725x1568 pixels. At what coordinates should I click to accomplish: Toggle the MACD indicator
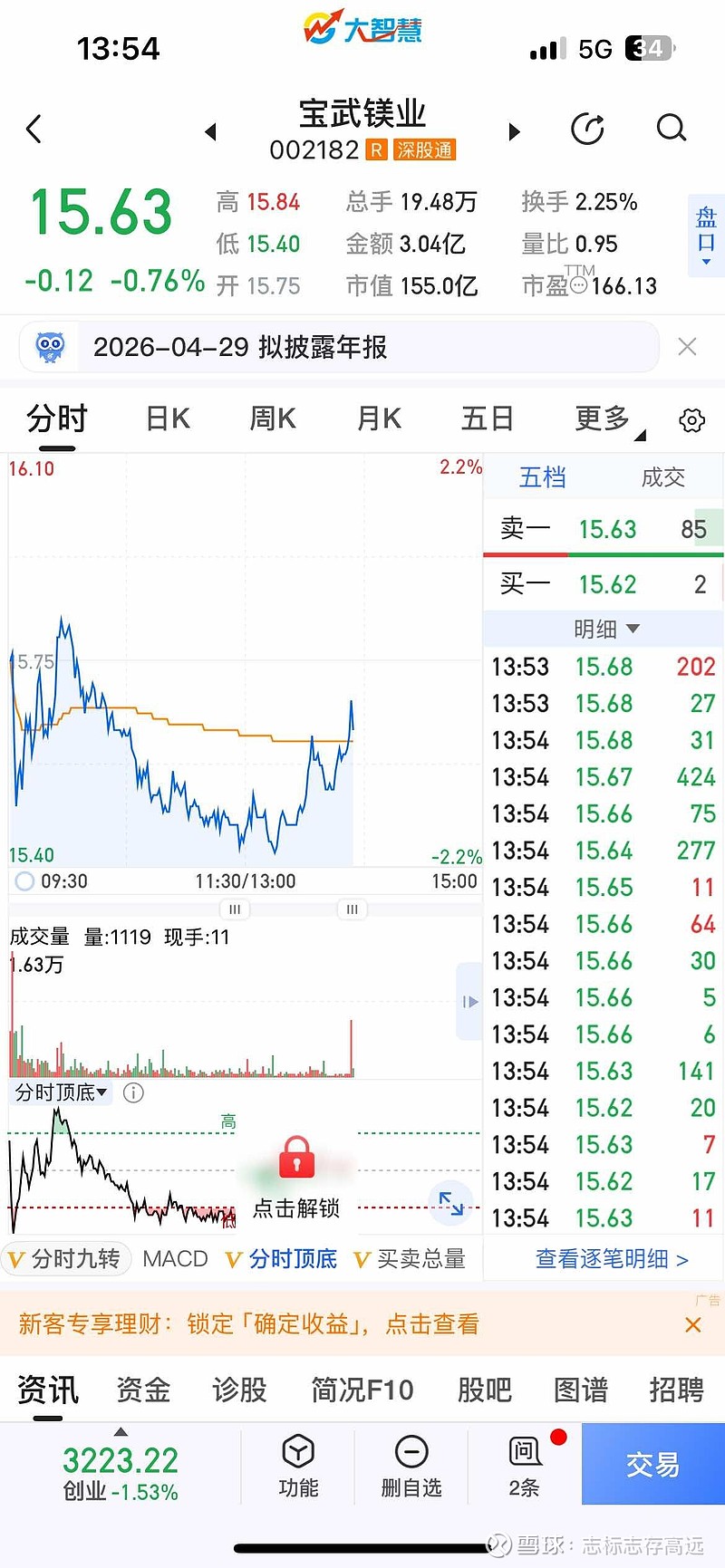[x=175, y=1258]
